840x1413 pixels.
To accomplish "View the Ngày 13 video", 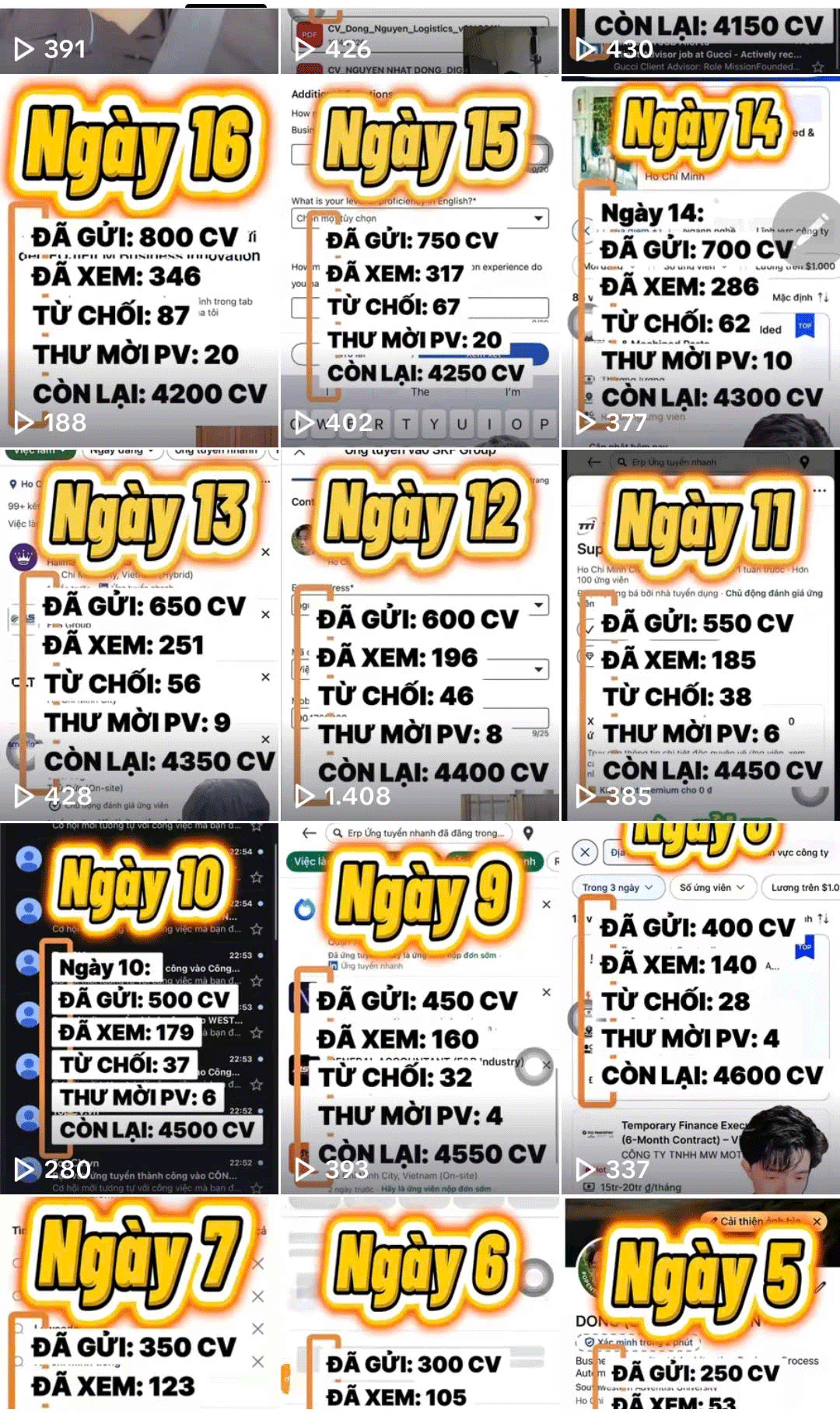I will [139, 635].
